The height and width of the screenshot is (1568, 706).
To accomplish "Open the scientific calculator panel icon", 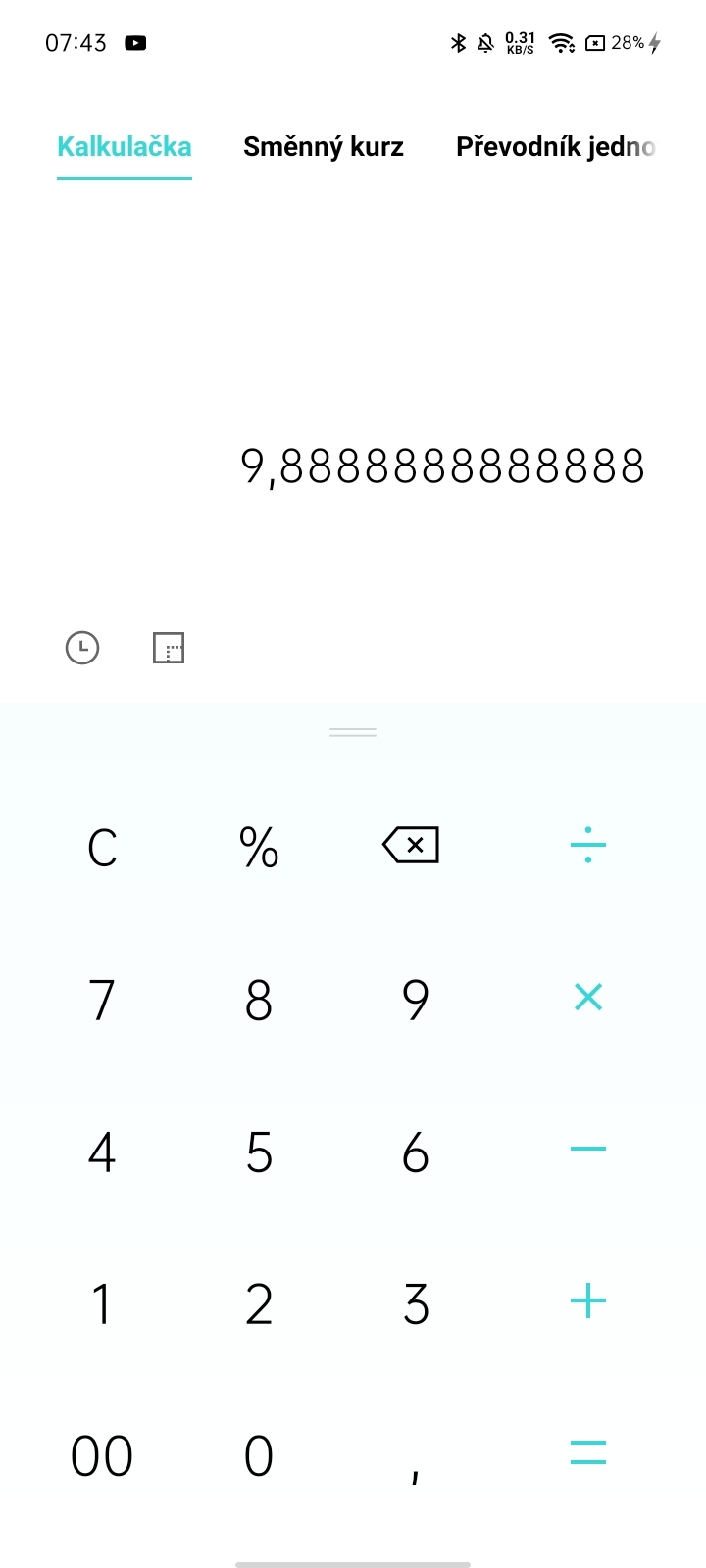I will 169,648.
